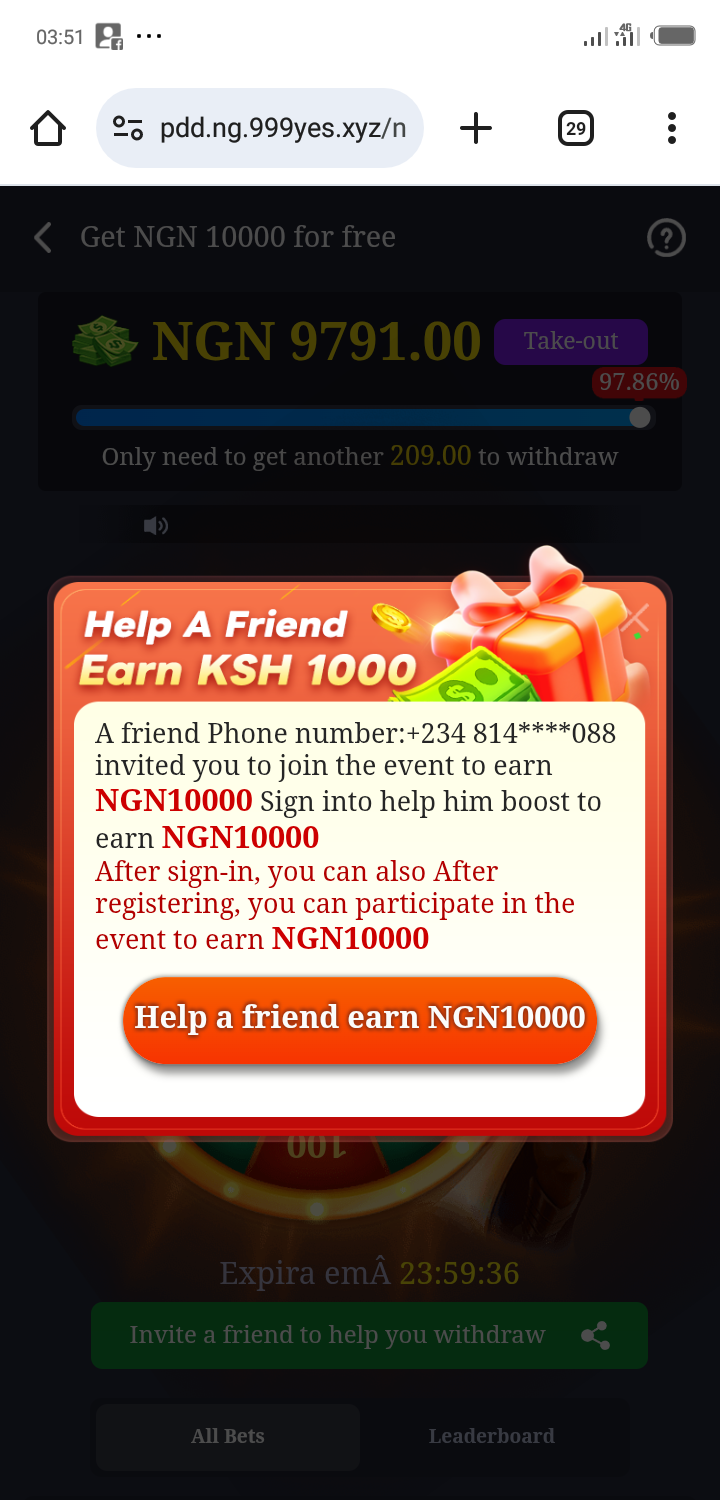This screenshot has height=1500, width=720.
Task: View the 29 open tabs
Action: [575, 128]
